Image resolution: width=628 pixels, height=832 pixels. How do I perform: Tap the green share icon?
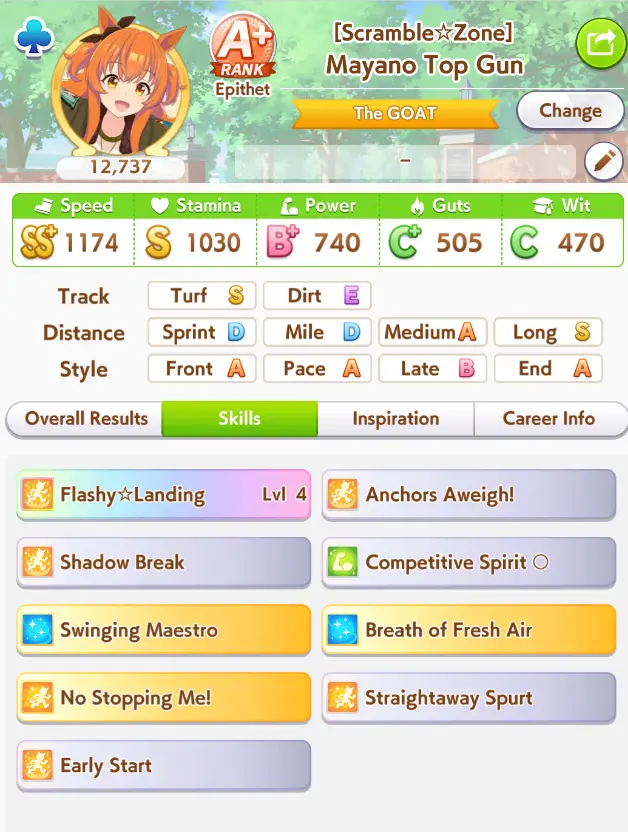click(600, 42)
